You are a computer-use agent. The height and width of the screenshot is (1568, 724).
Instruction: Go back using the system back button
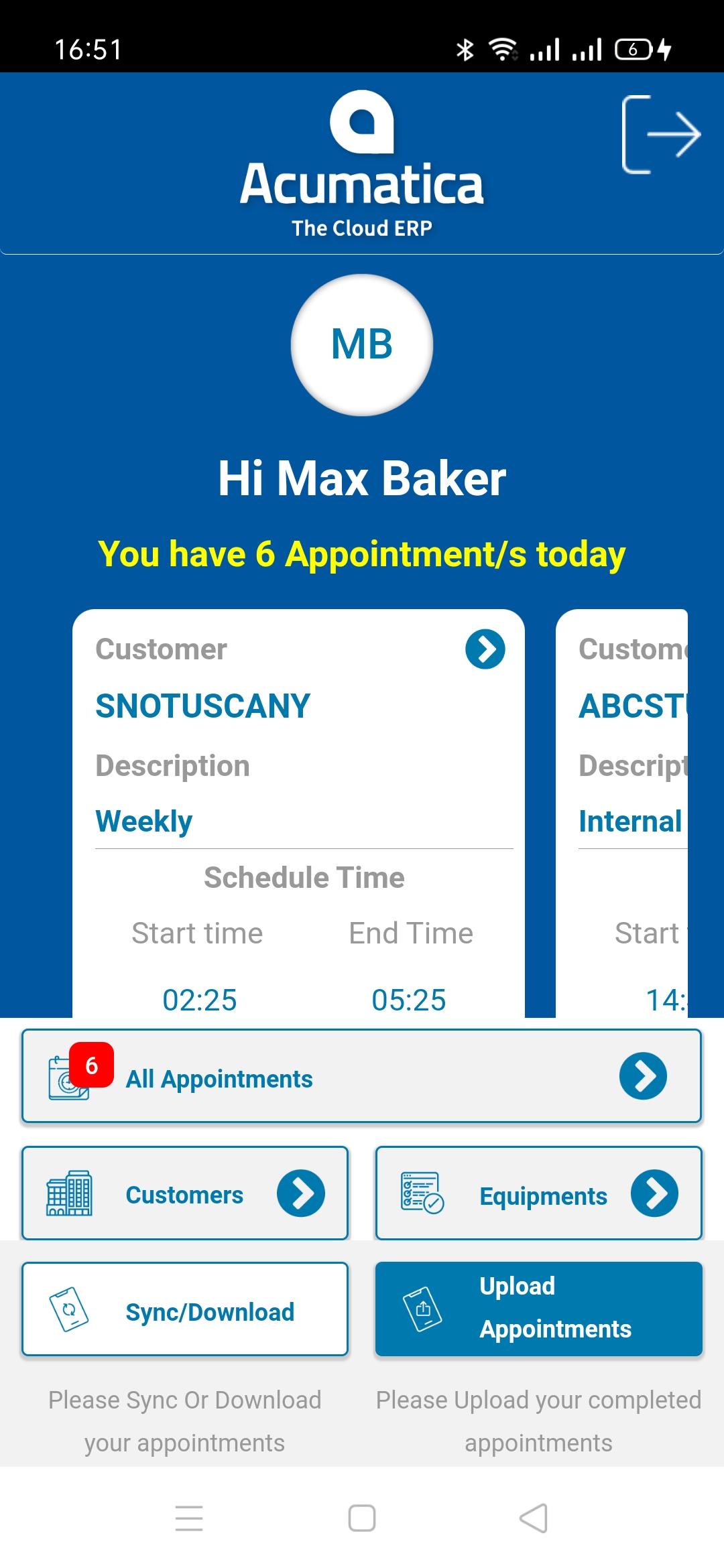pyautogui.click(x=534, y=1518)
